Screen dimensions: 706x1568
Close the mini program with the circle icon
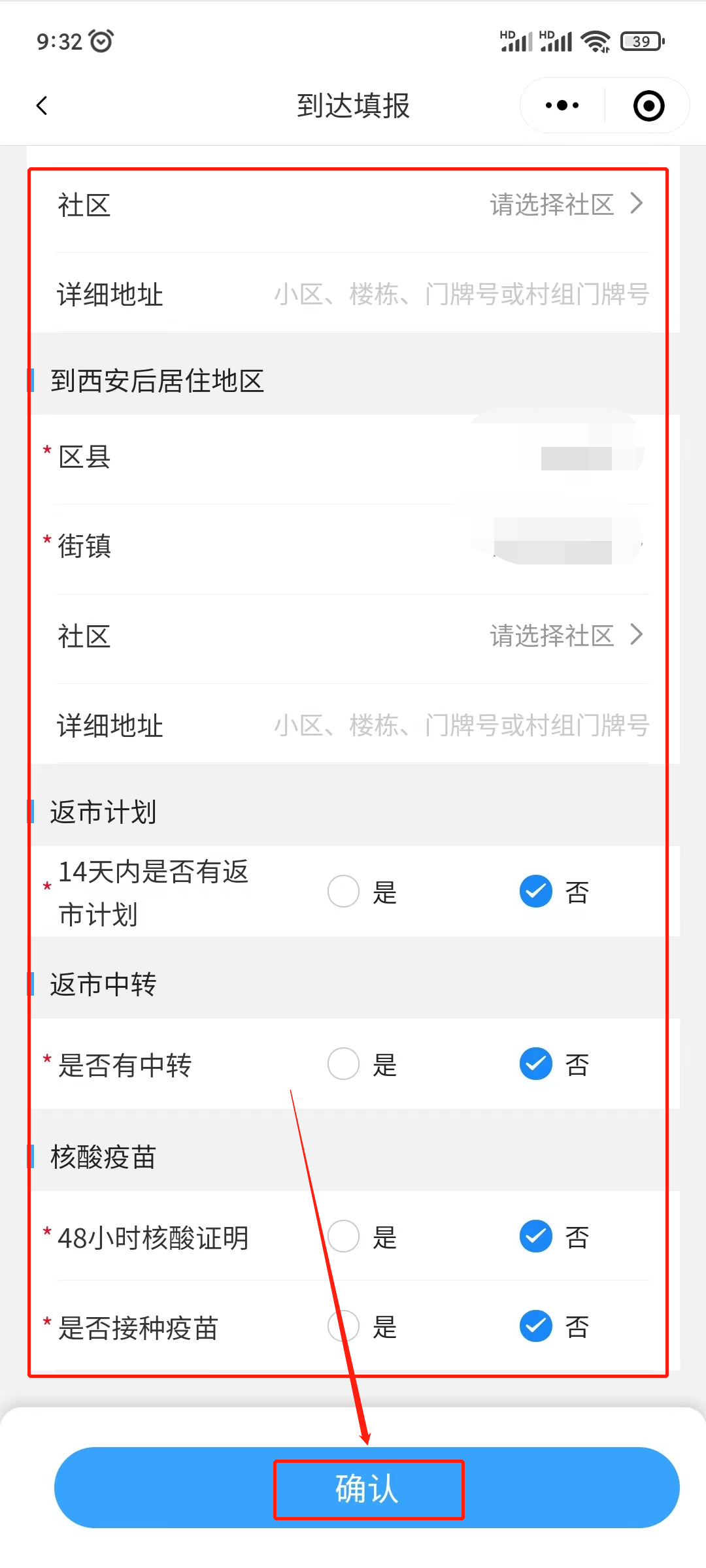[648, 106]
